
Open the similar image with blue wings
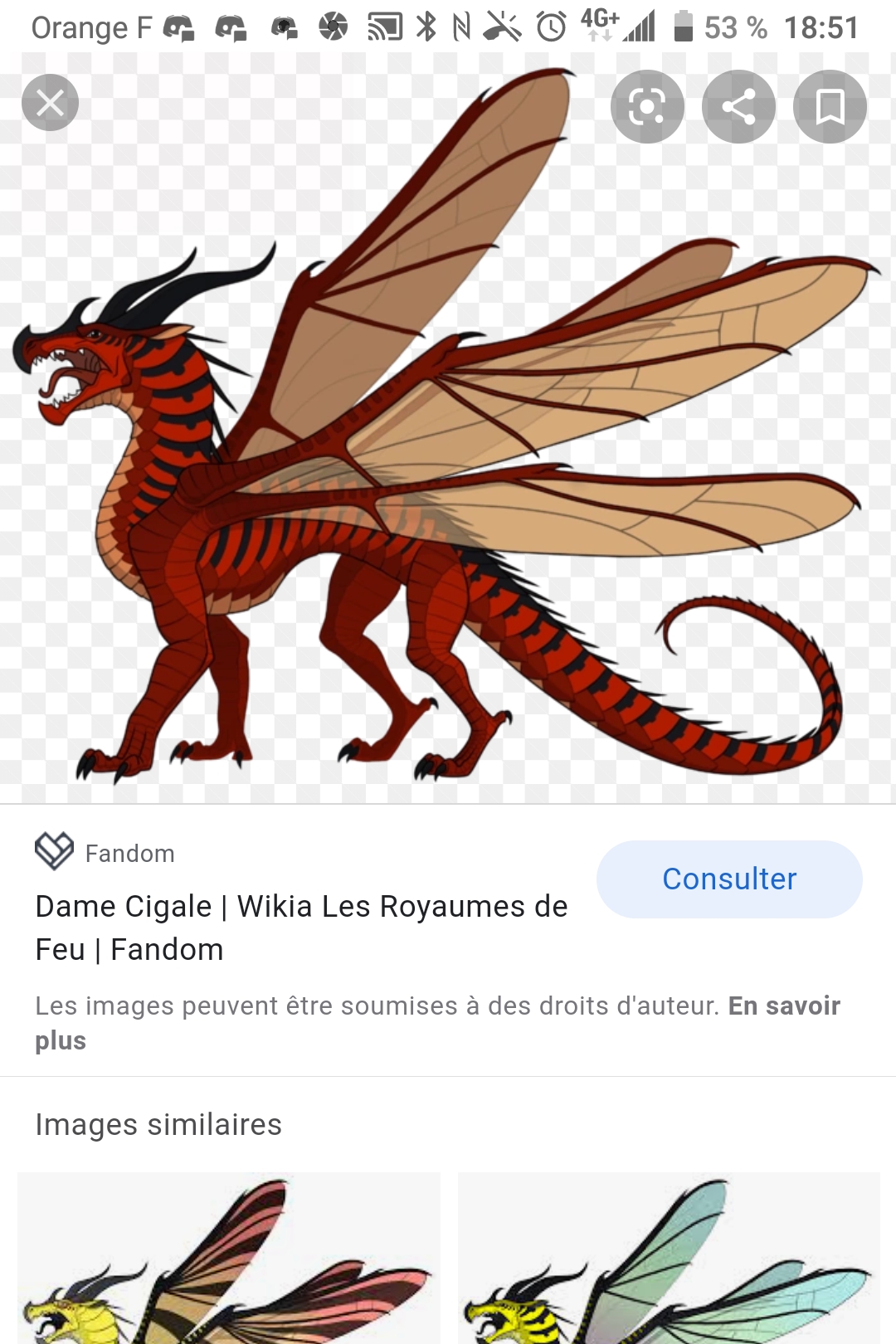click(x=669, y=1257)
